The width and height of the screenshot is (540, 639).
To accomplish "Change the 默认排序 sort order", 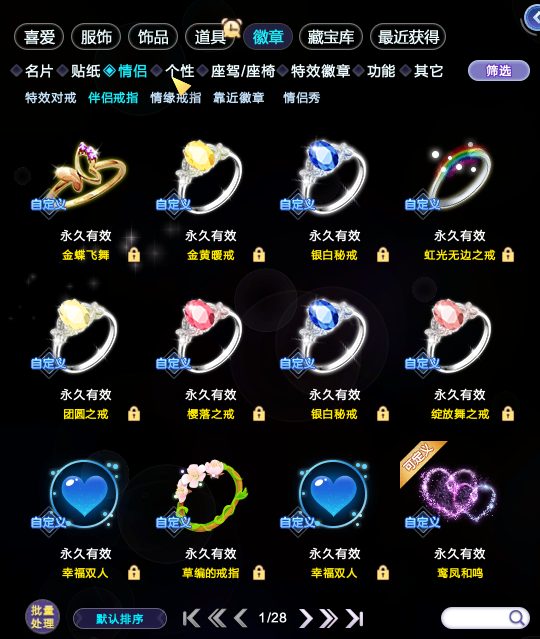I will click(x=120, y=619).
